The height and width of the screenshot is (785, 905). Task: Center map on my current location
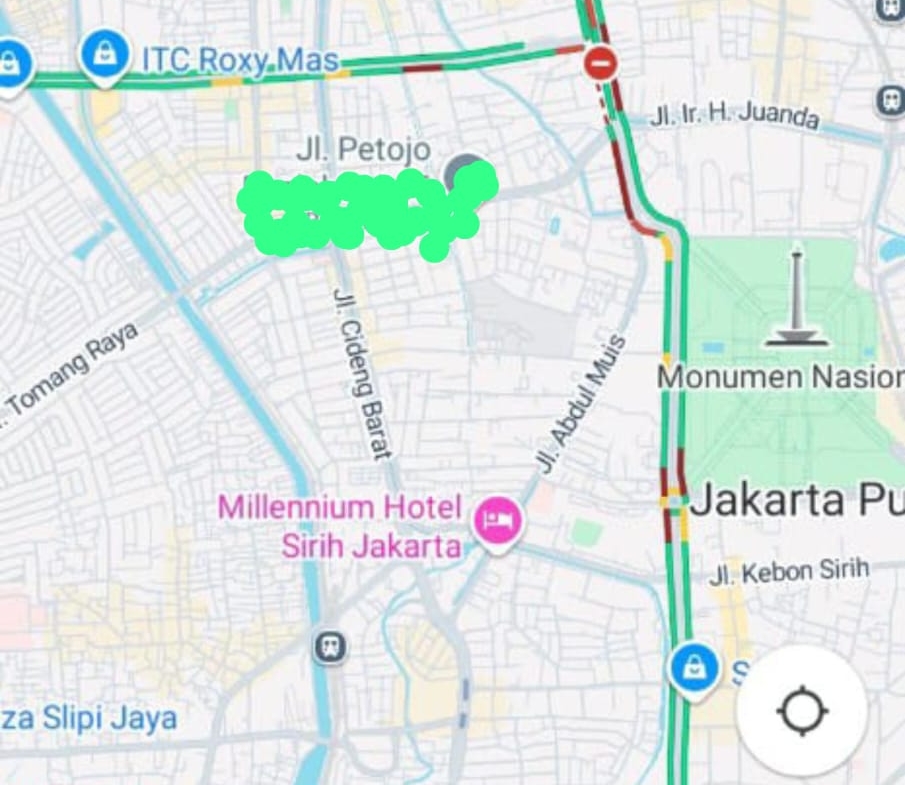click(802, 711)
